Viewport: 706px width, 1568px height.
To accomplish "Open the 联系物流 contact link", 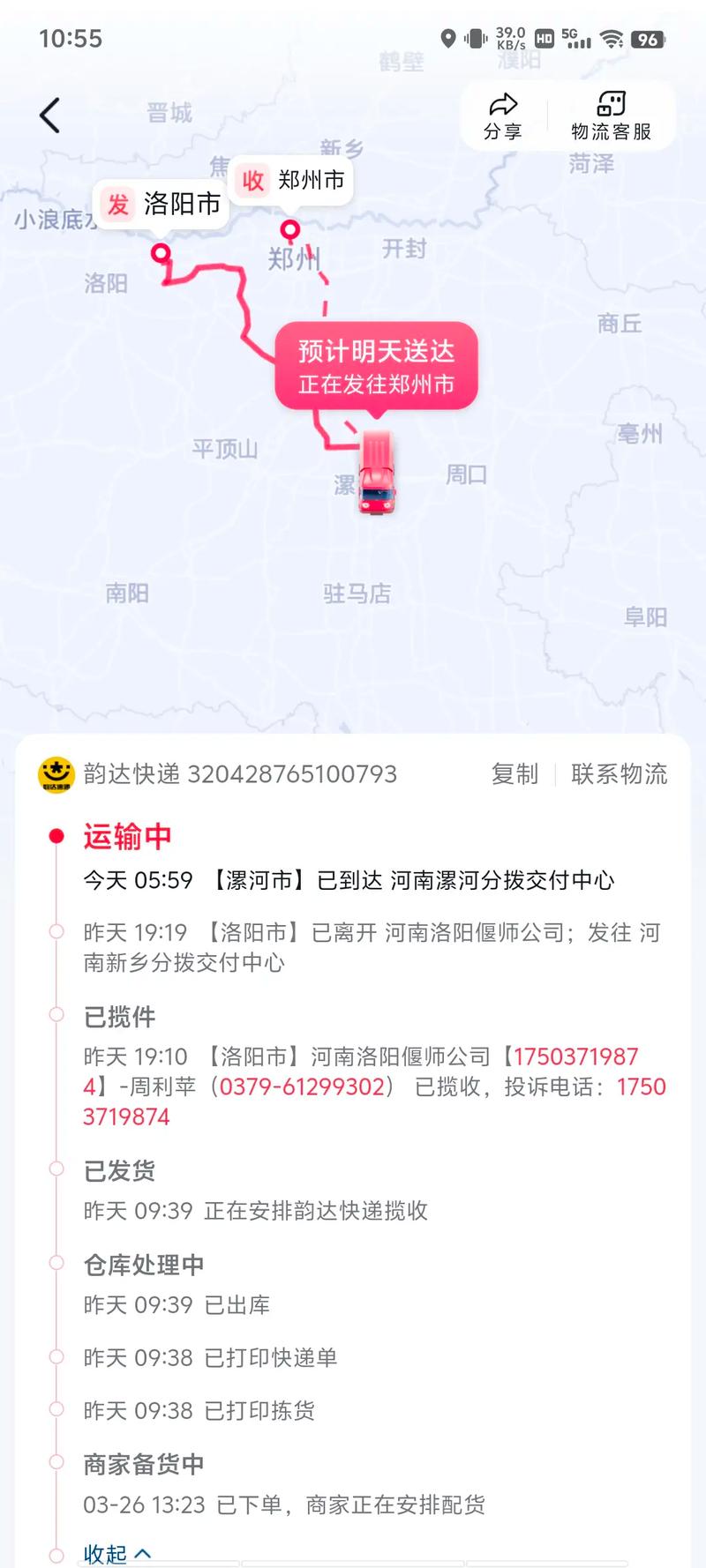I will (x=619, y=774).
